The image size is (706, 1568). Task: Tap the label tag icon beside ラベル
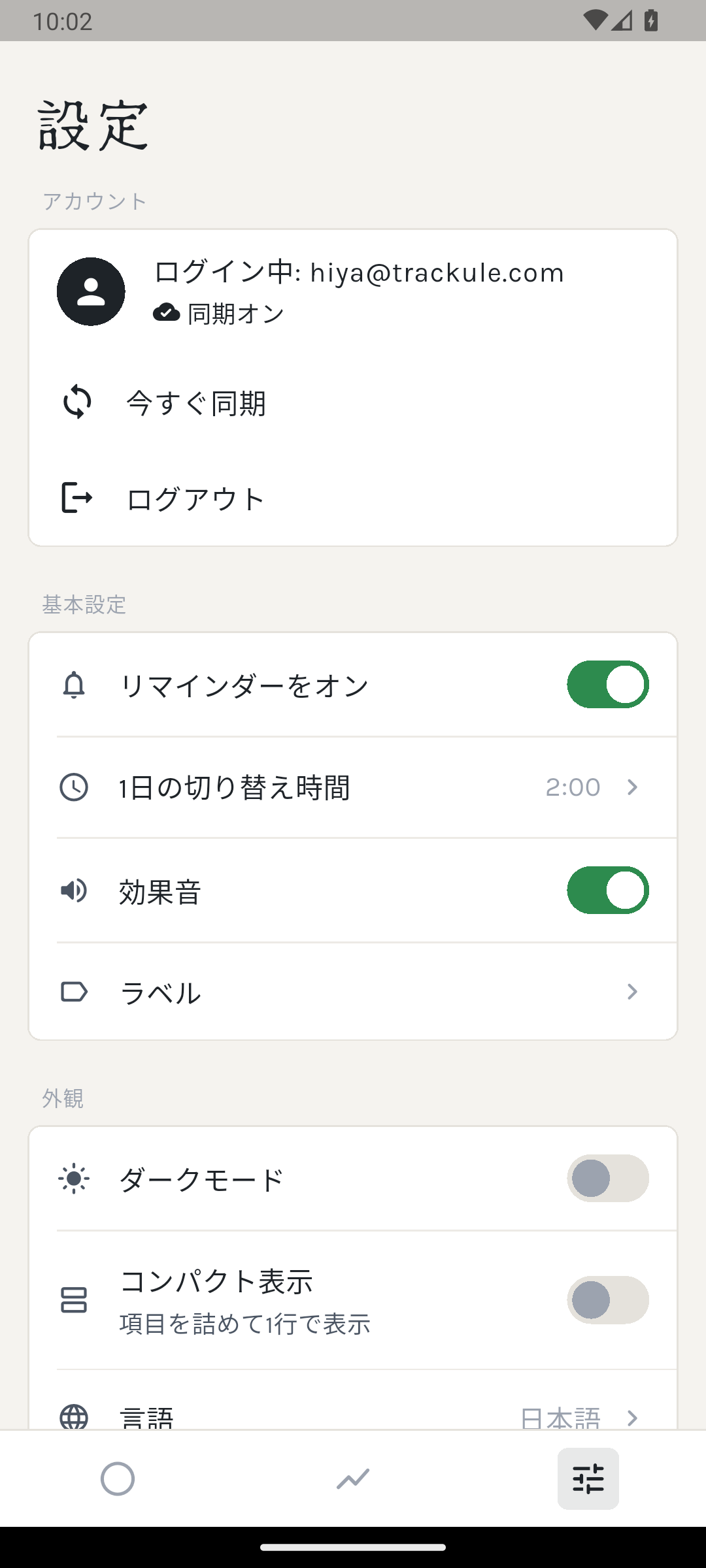(74, 992)
